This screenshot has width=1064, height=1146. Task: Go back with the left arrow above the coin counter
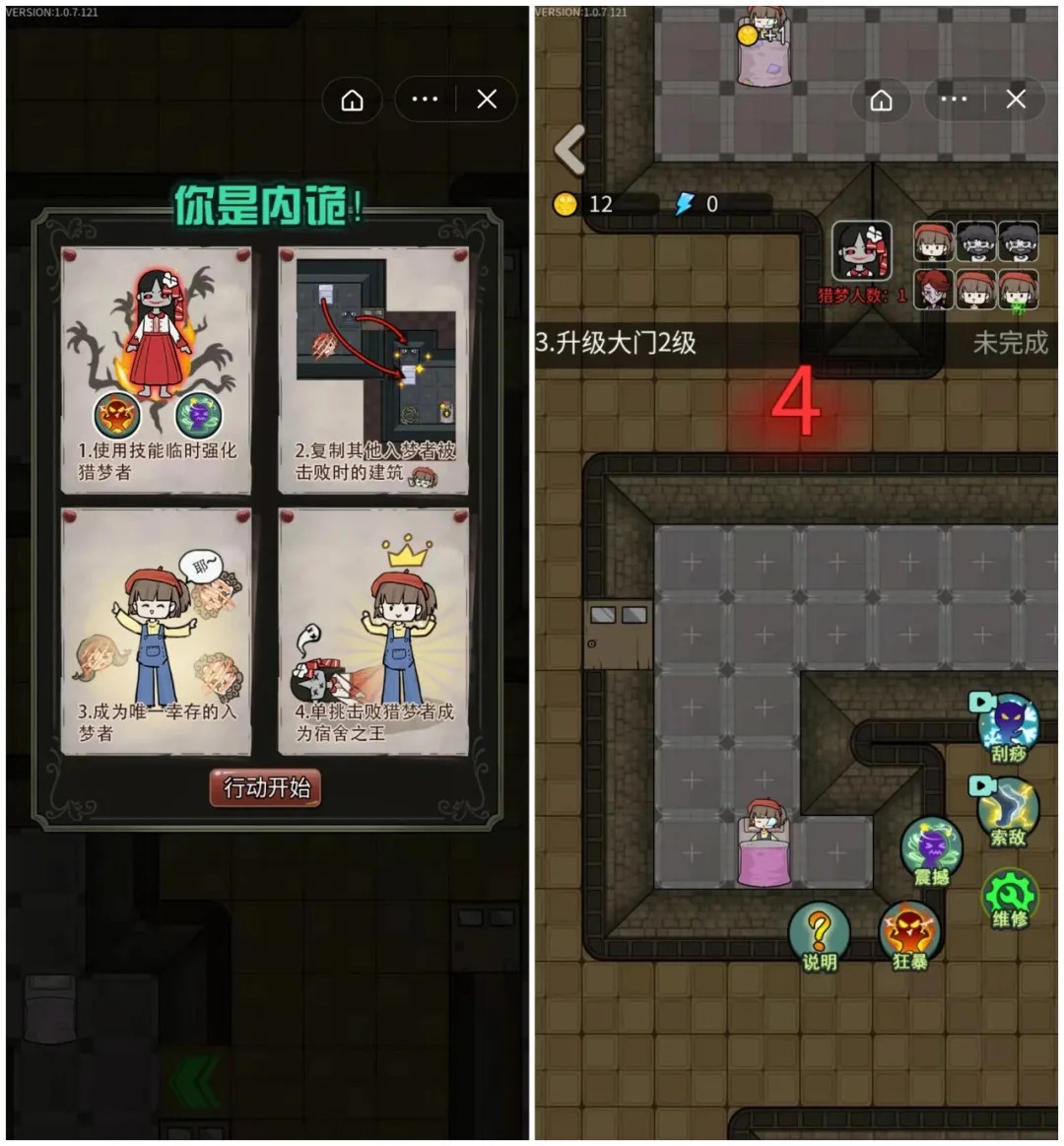pos(570,150)
